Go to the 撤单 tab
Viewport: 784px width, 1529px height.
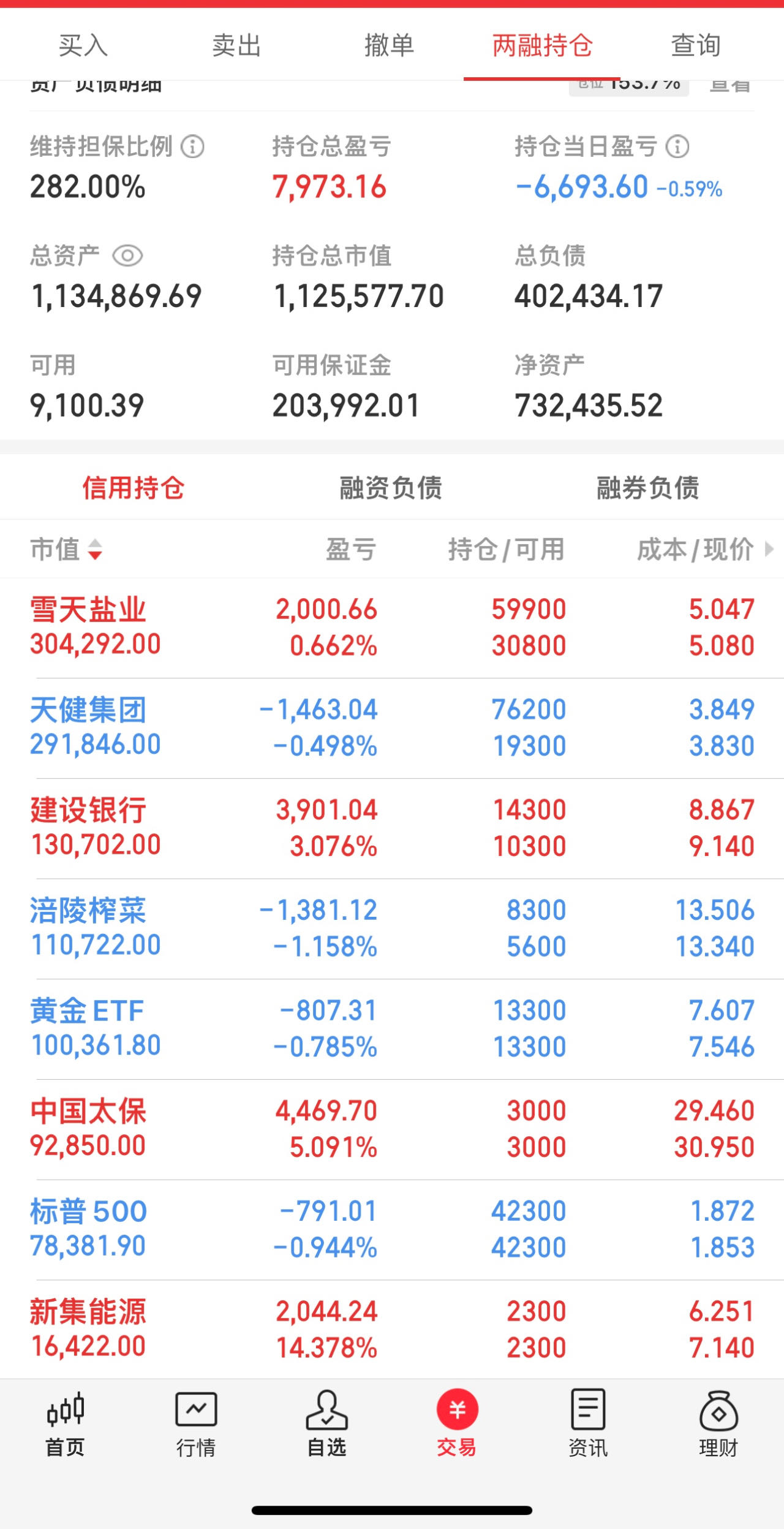click(x=389, y=45)
